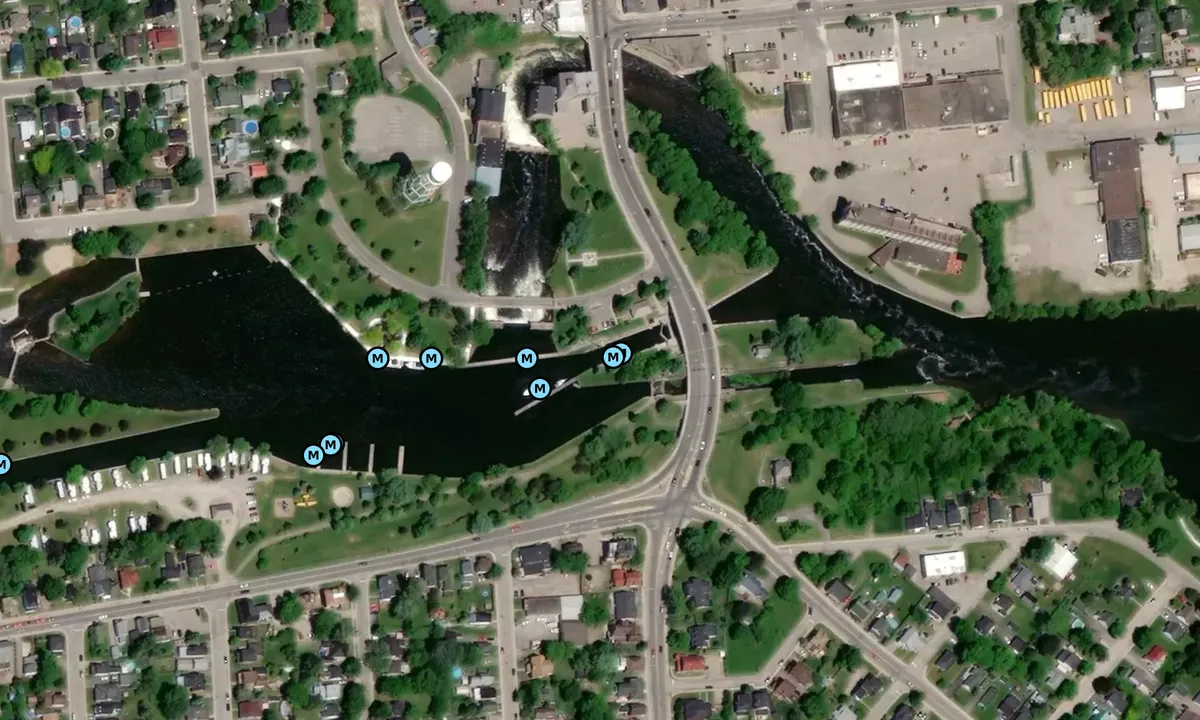
Task: Open the front M marker of the overlapping pair beside the bridge
Action: [613, 357]
